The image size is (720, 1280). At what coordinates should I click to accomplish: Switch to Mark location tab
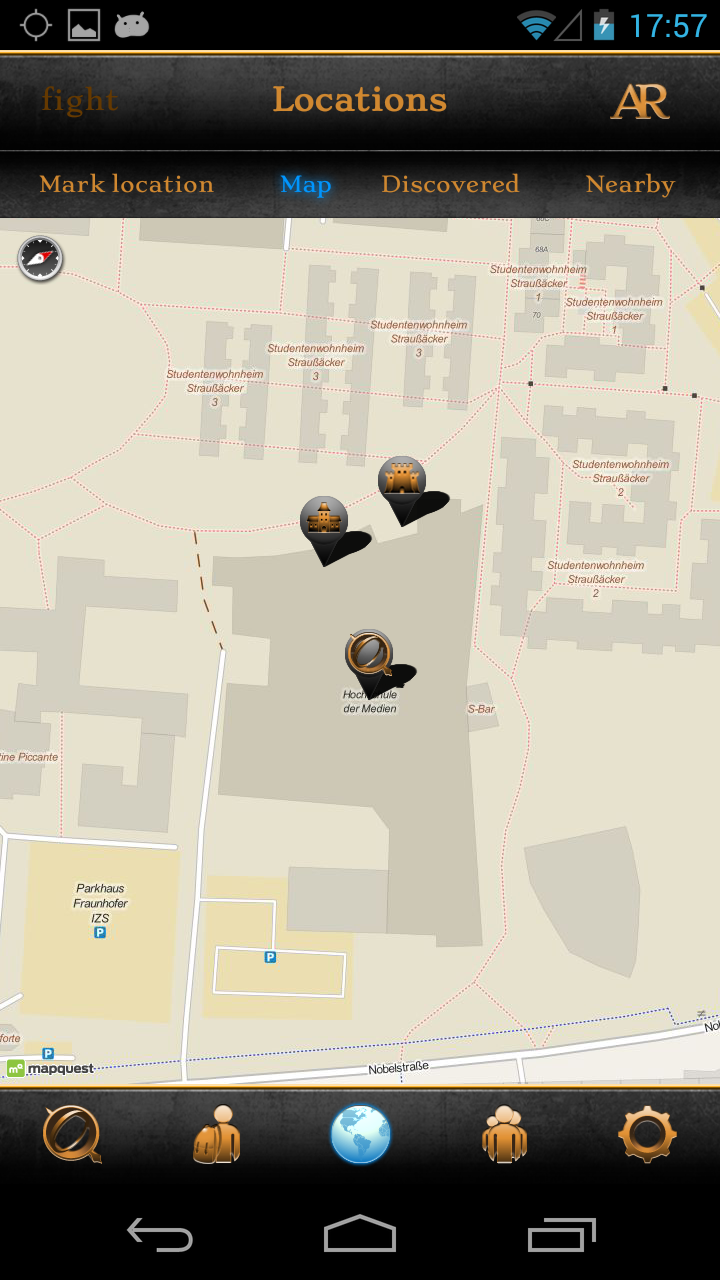[127, 184]
